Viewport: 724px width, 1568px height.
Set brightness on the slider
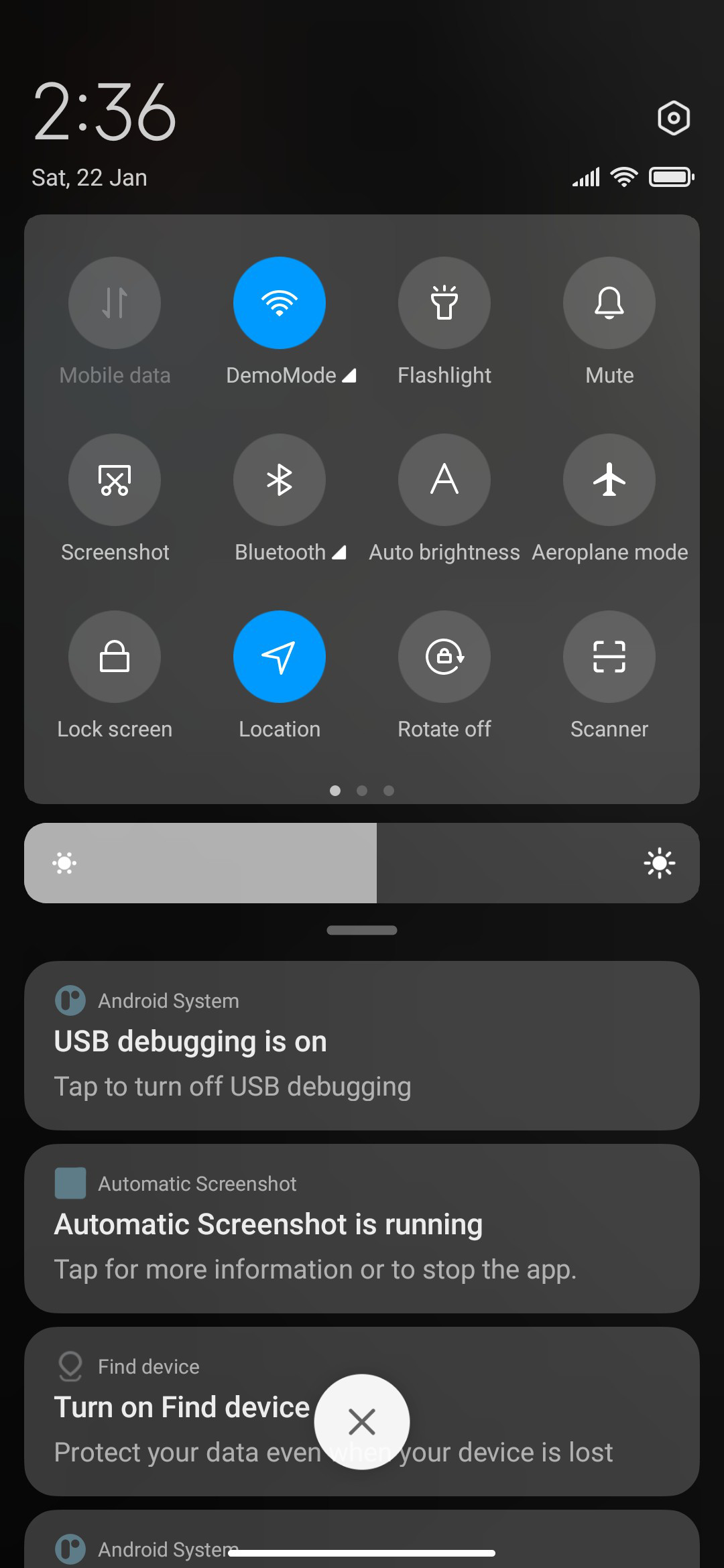pyautogui.click(x=362, y=863)
